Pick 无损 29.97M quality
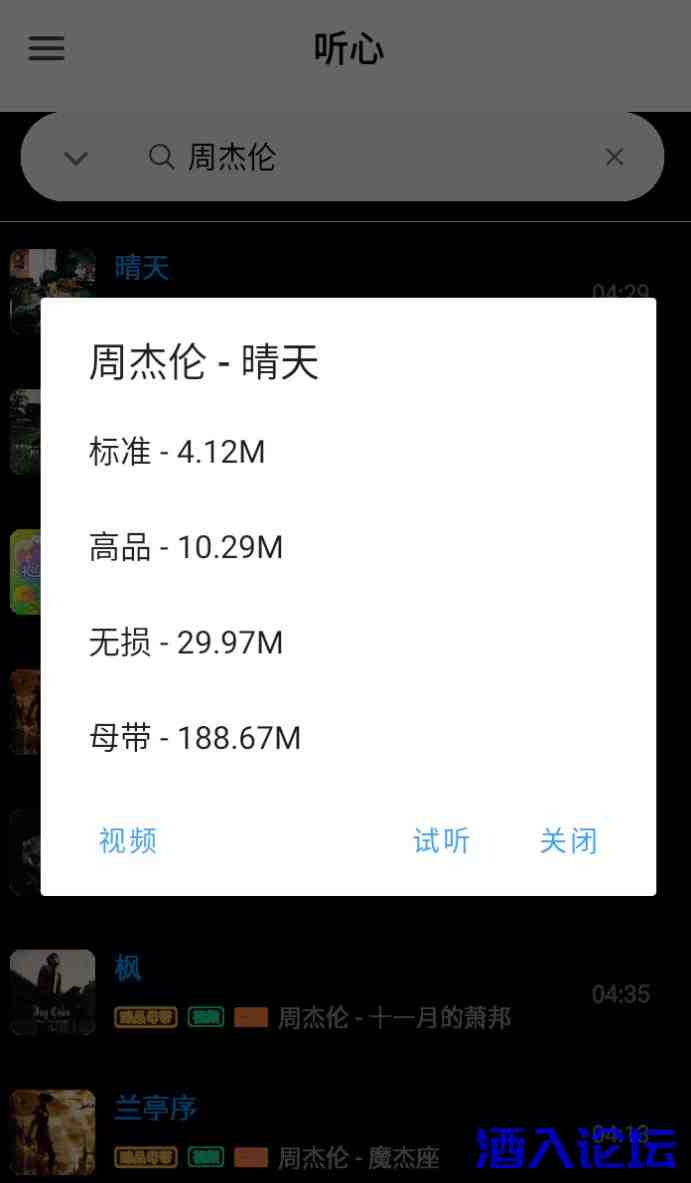Screen dimensions: 691x1183 click(186, 642)
